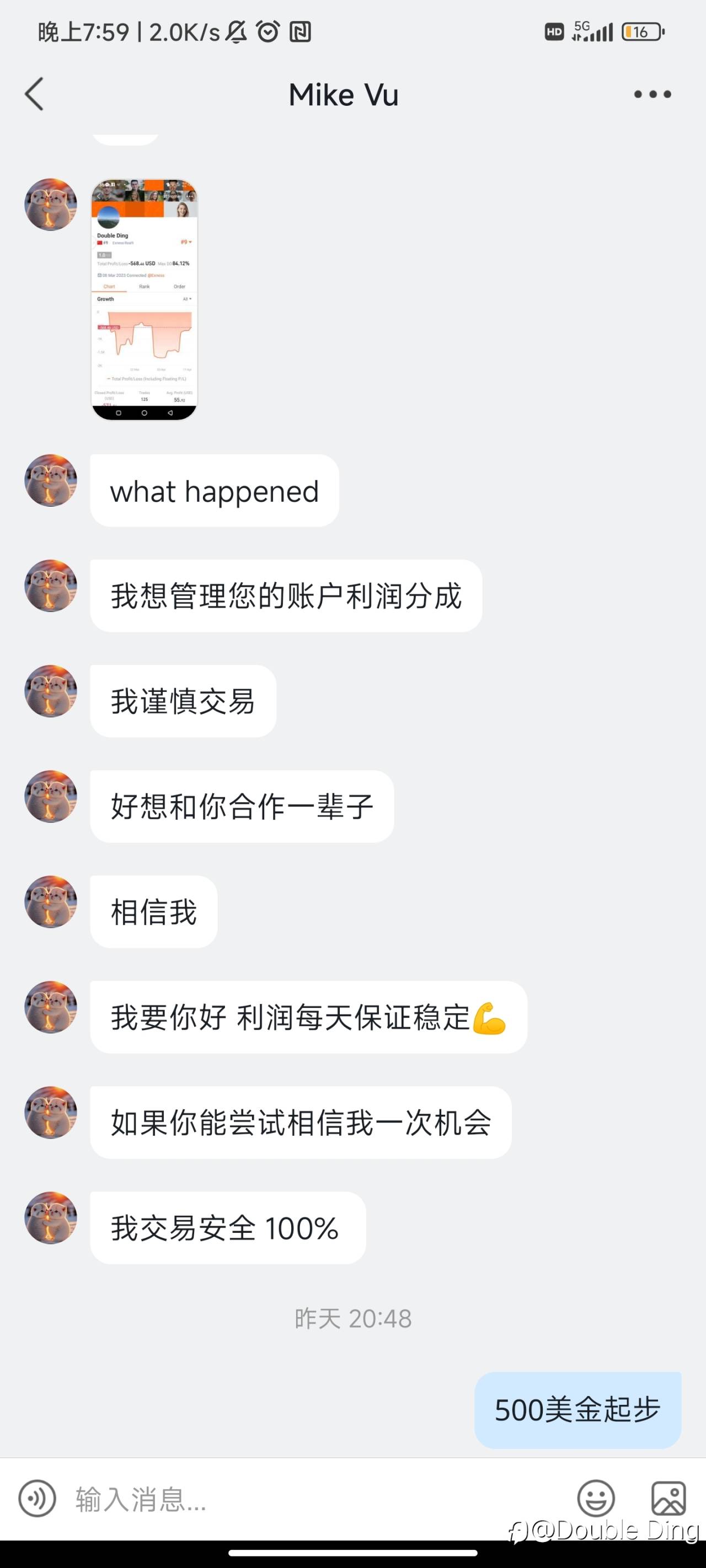Go back from the Mike Vu chat
The height and width of the screenshot is (1568, 706).
34,94
